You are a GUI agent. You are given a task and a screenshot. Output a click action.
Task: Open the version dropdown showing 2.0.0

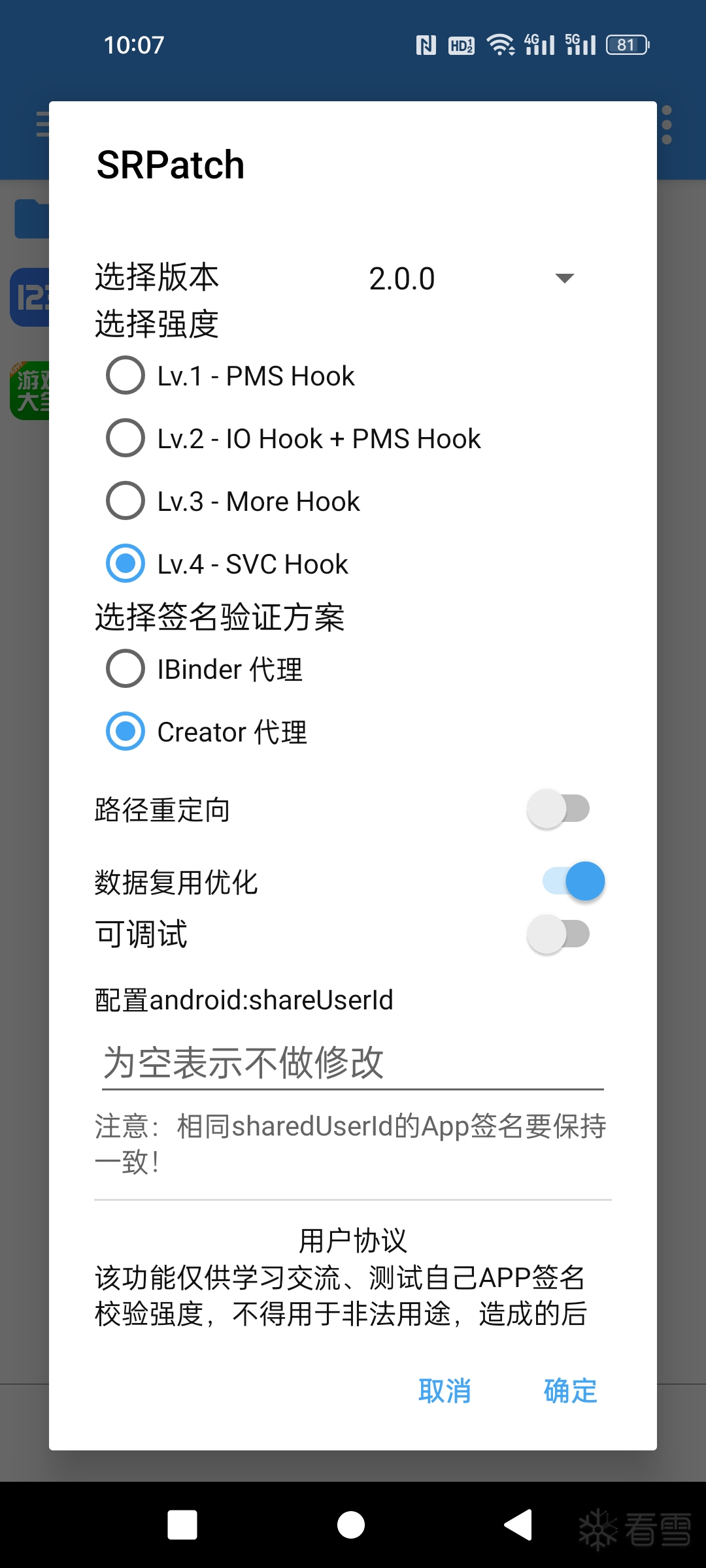pos(469,279)
